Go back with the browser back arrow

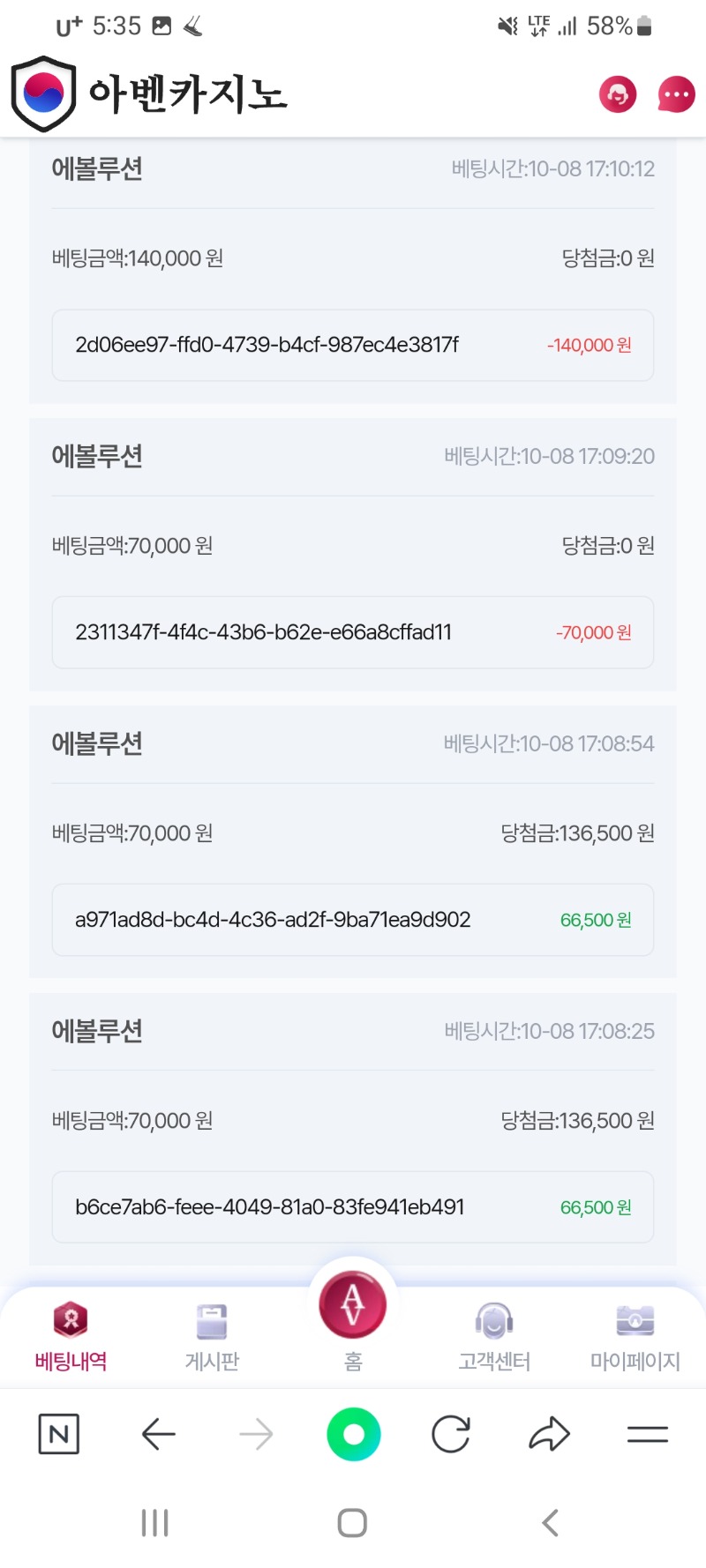pyautogui.click(x=159, y=1434)
